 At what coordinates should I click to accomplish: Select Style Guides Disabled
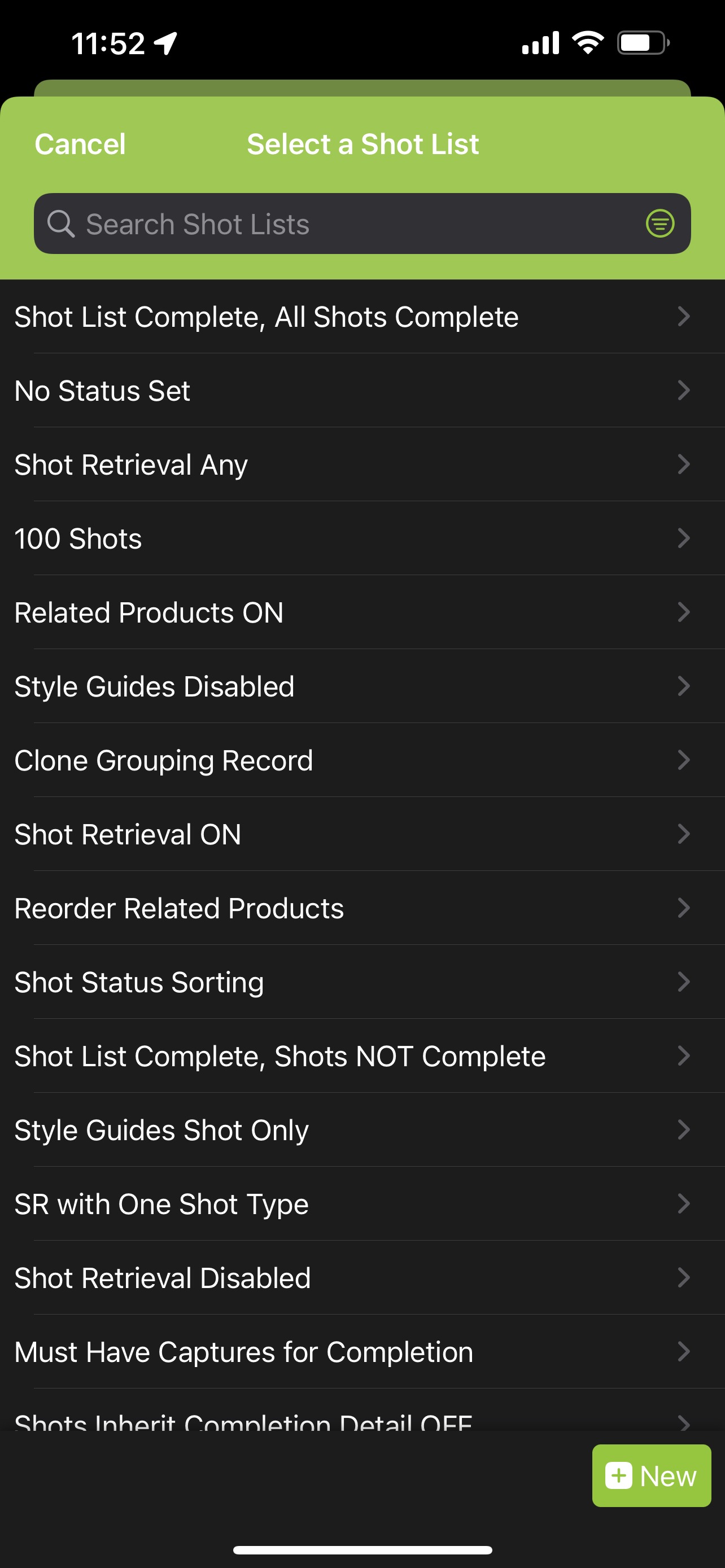pyautogui.click(x=362, y=686)
